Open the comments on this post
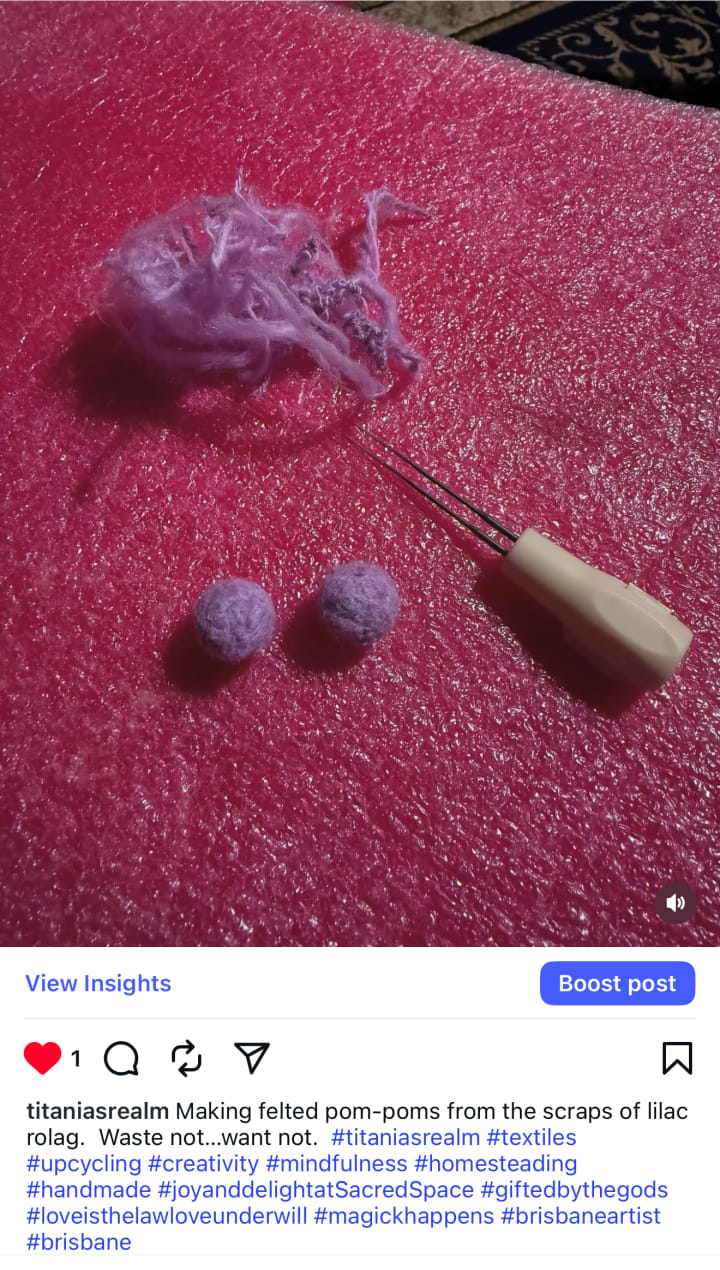This screenshot has width=720, height=1270. [121, 1058]
